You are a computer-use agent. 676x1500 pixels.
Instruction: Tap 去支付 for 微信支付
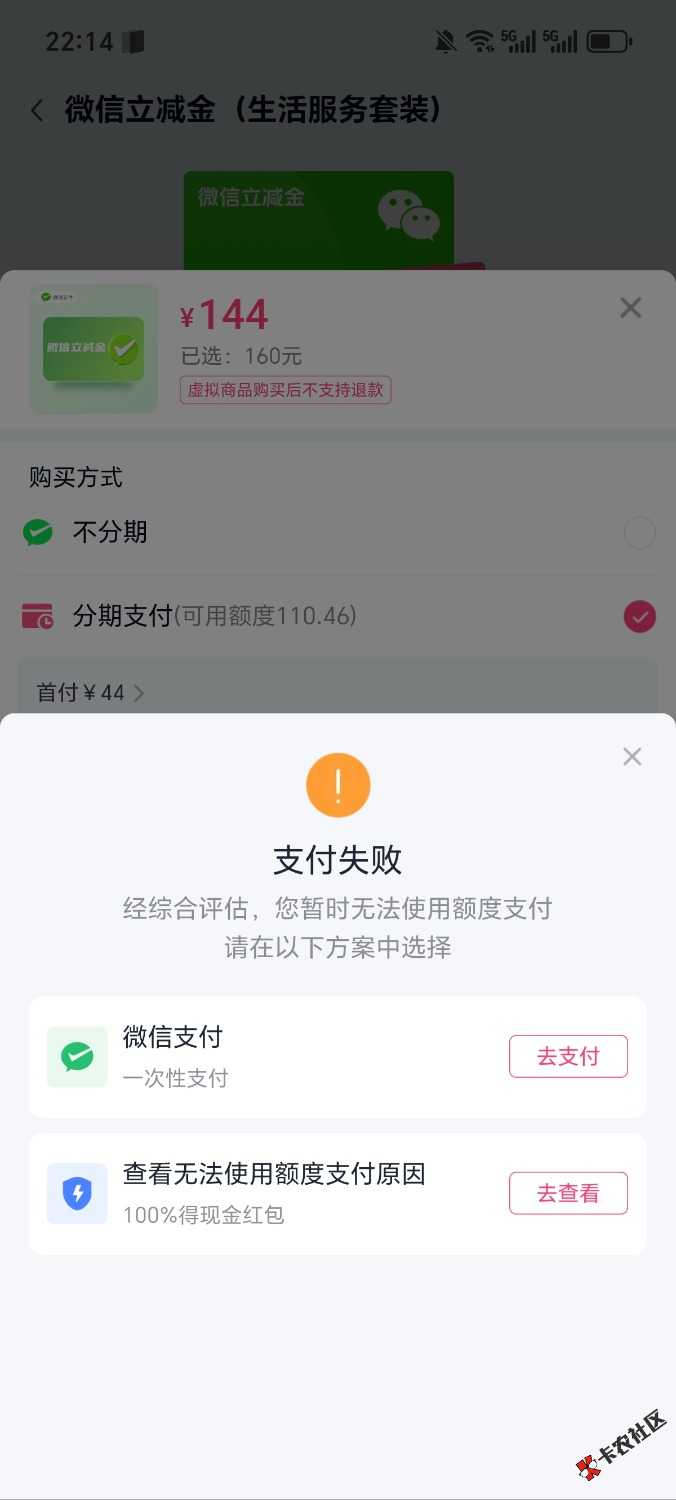[x=568, y=1056]
